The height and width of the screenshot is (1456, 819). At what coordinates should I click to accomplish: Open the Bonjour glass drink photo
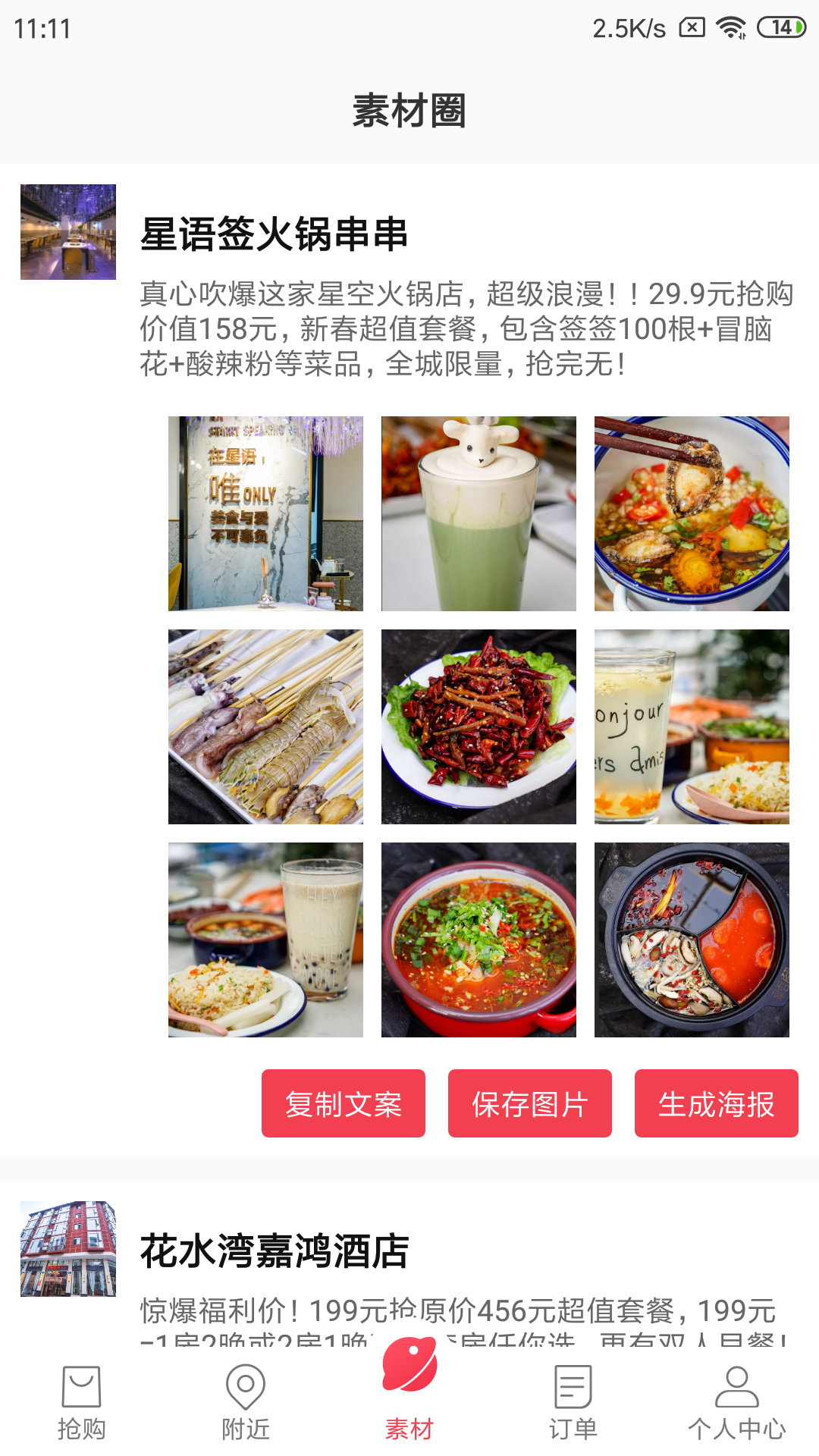[692, 726]
